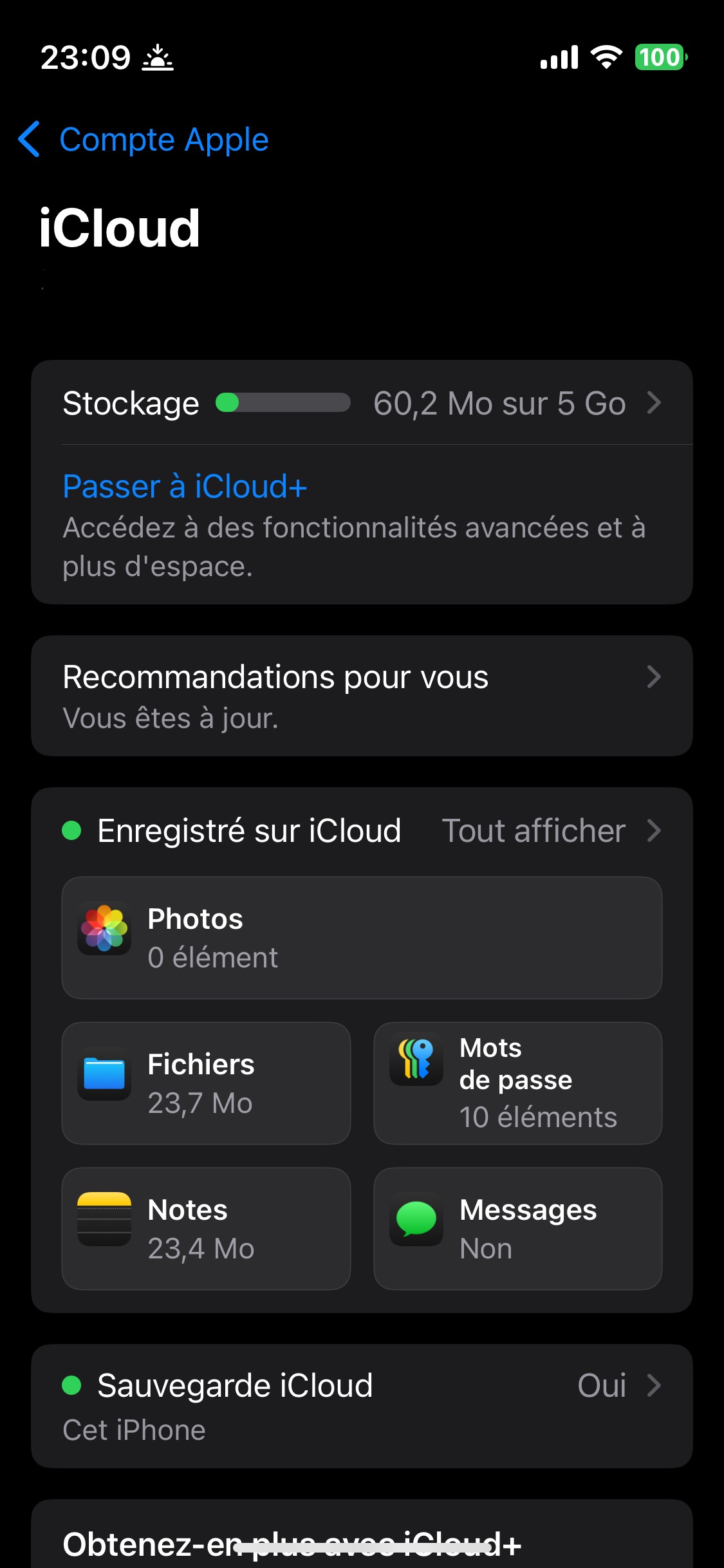Image resolution: width=724 pixels, height=1568 pixels.
Task: Go back to Compte Apple
Action: (143, 140)
